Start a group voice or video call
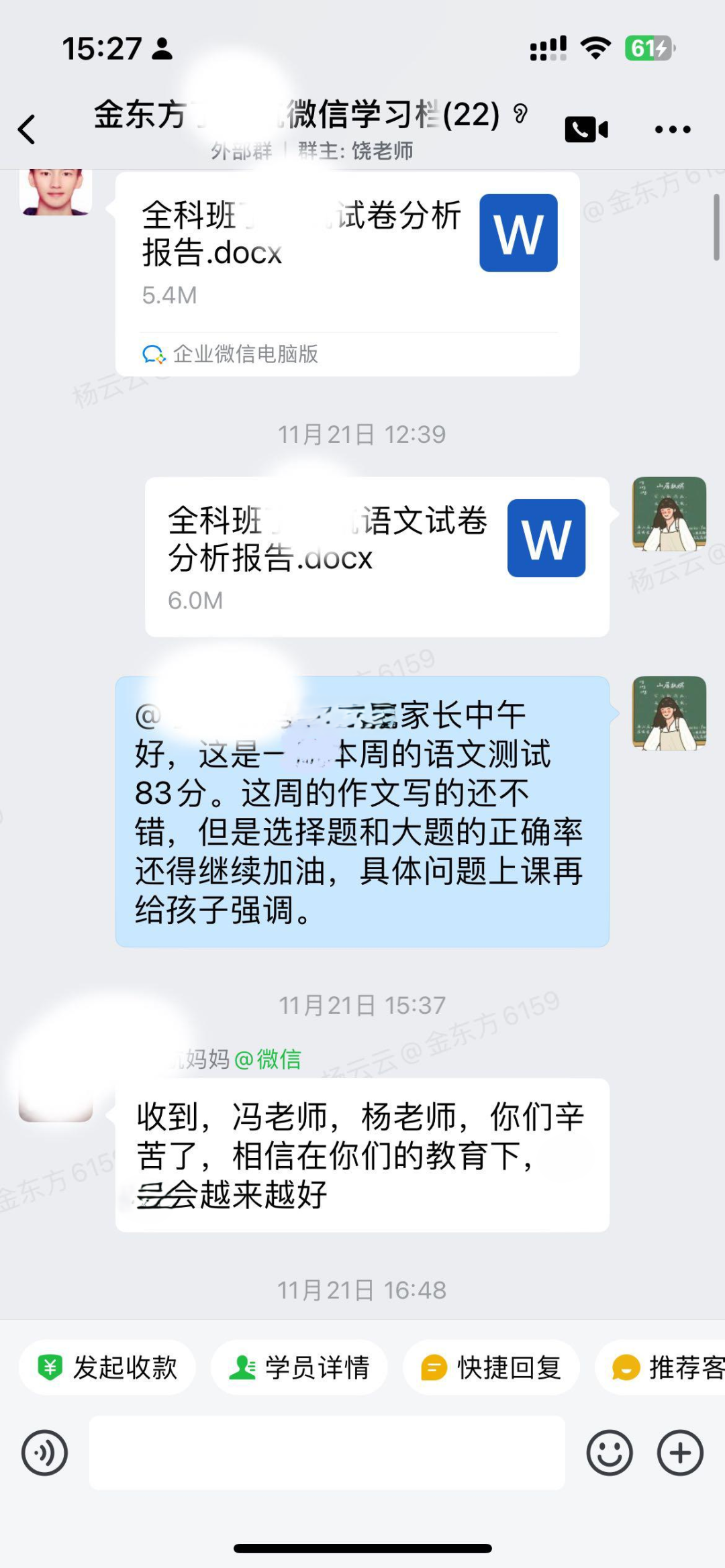Image resolution: width=725 pixels, height=1568 pixels. pyautogui.click(x=586, y=129)
